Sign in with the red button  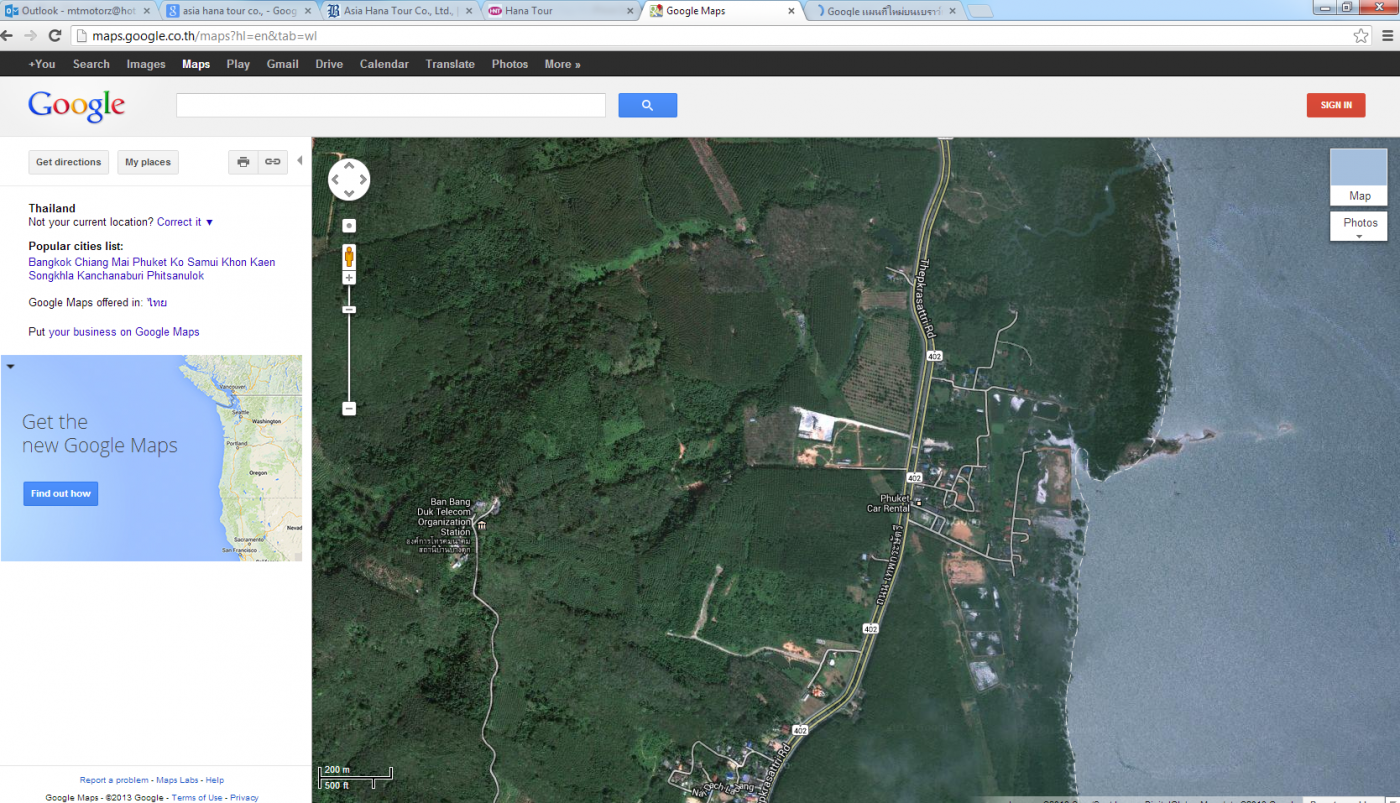pos(1335,105)
